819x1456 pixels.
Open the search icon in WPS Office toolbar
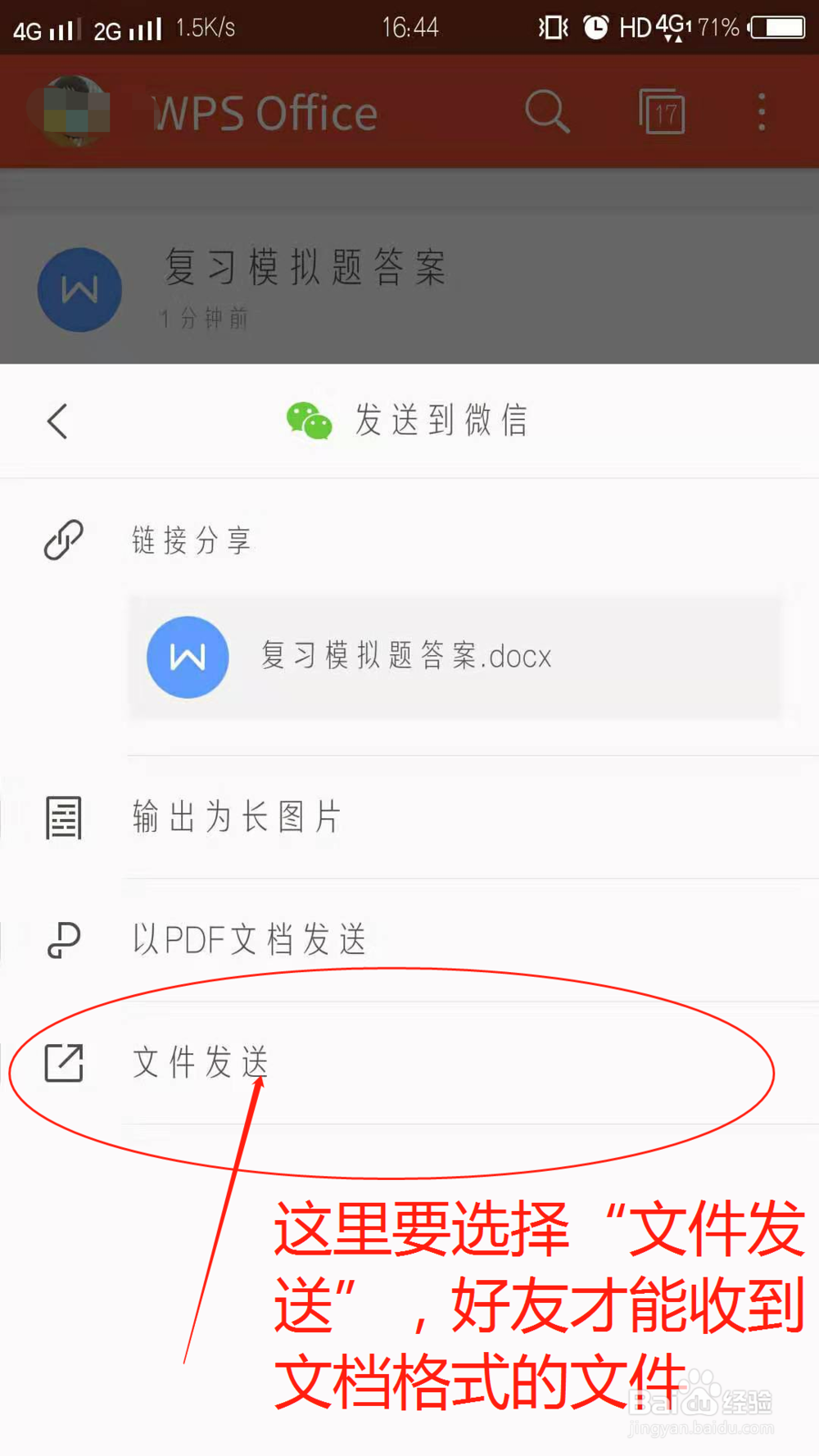547,112
